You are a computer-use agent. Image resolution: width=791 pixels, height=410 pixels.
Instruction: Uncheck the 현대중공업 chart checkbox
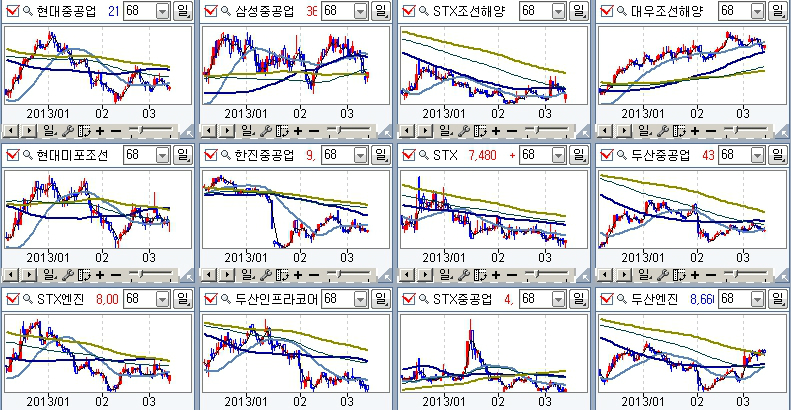point(13,11)
